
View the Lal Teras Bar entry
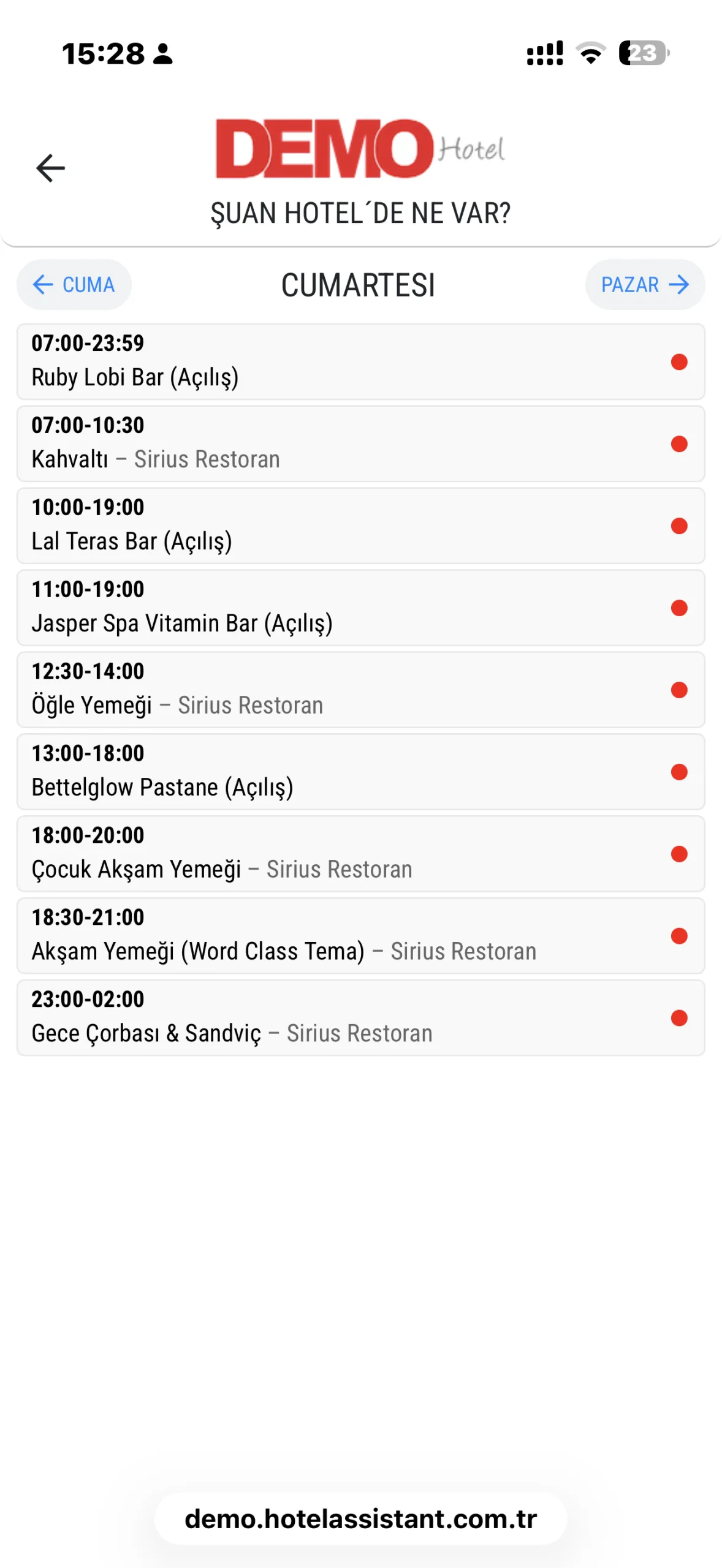(x=360, y=526)
